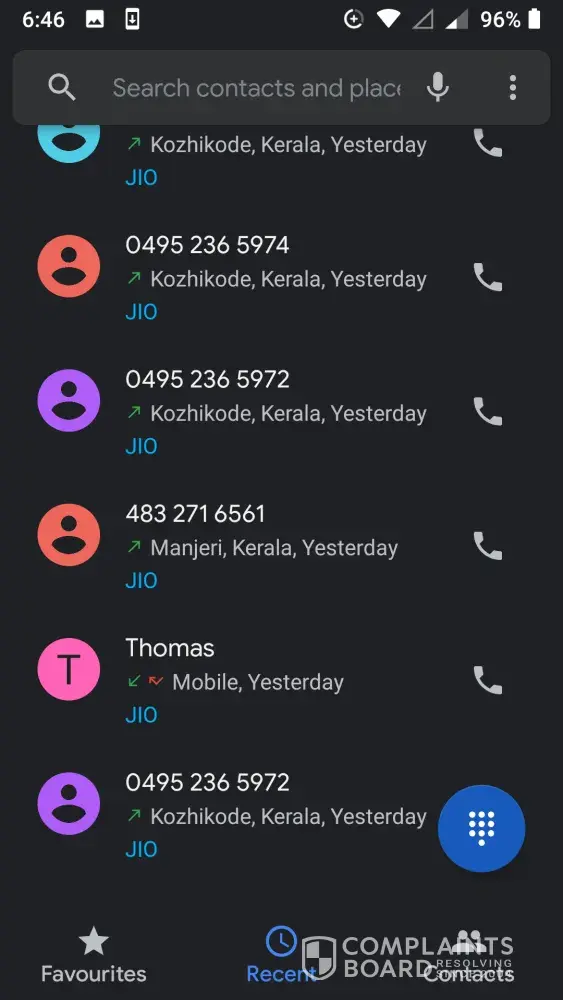
Task: Tap the avatar of Thomas
Action: pos(69,669)
